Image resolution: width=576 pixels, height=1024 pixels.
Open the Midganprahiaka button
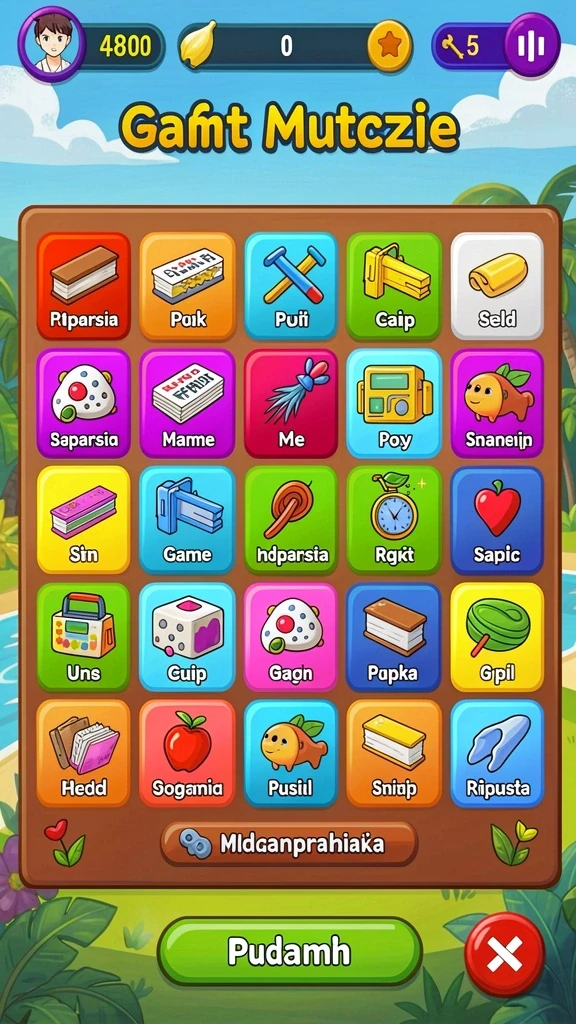point(289,844)
